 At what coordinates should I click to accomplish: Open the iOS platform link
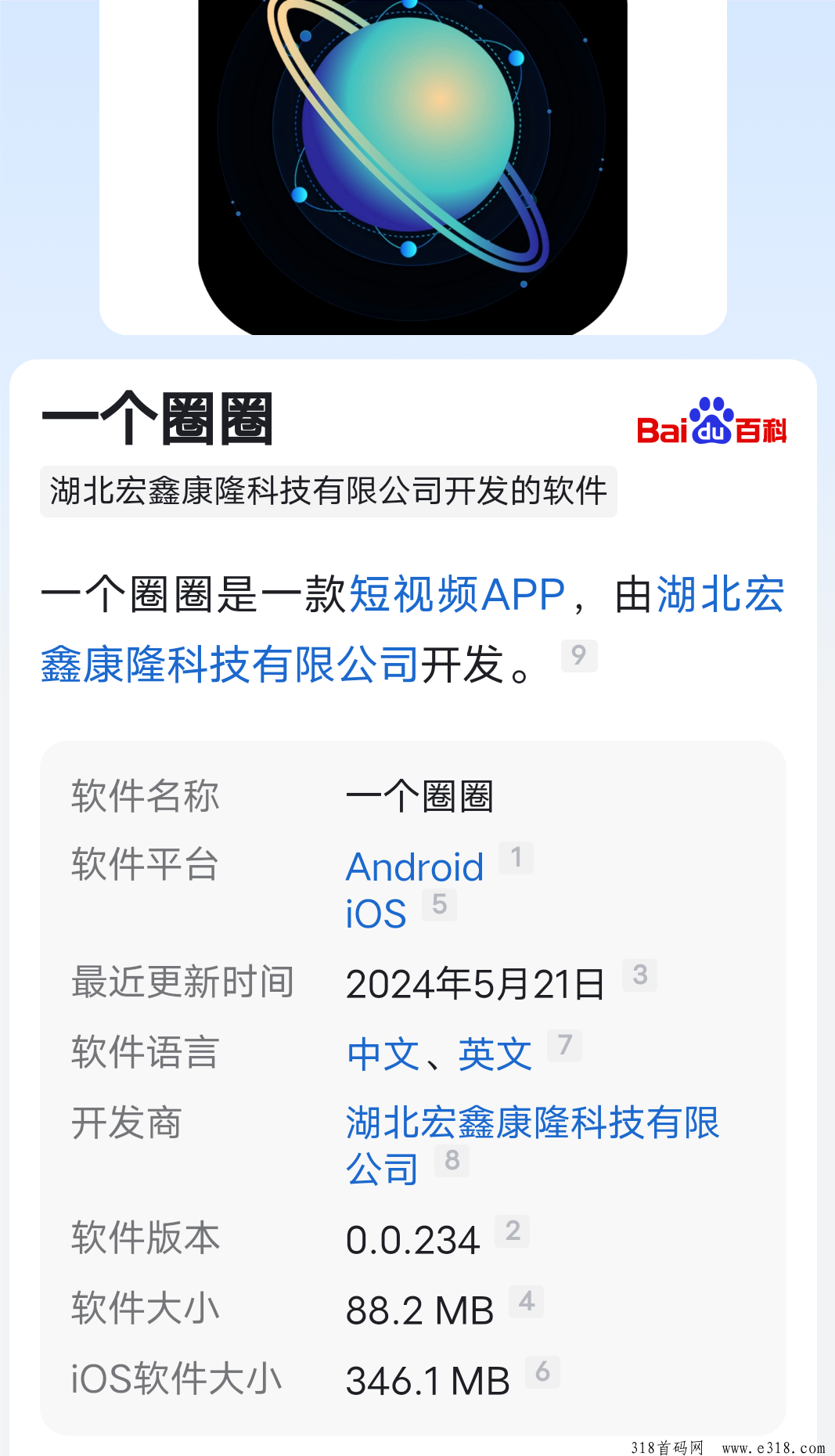376,914
